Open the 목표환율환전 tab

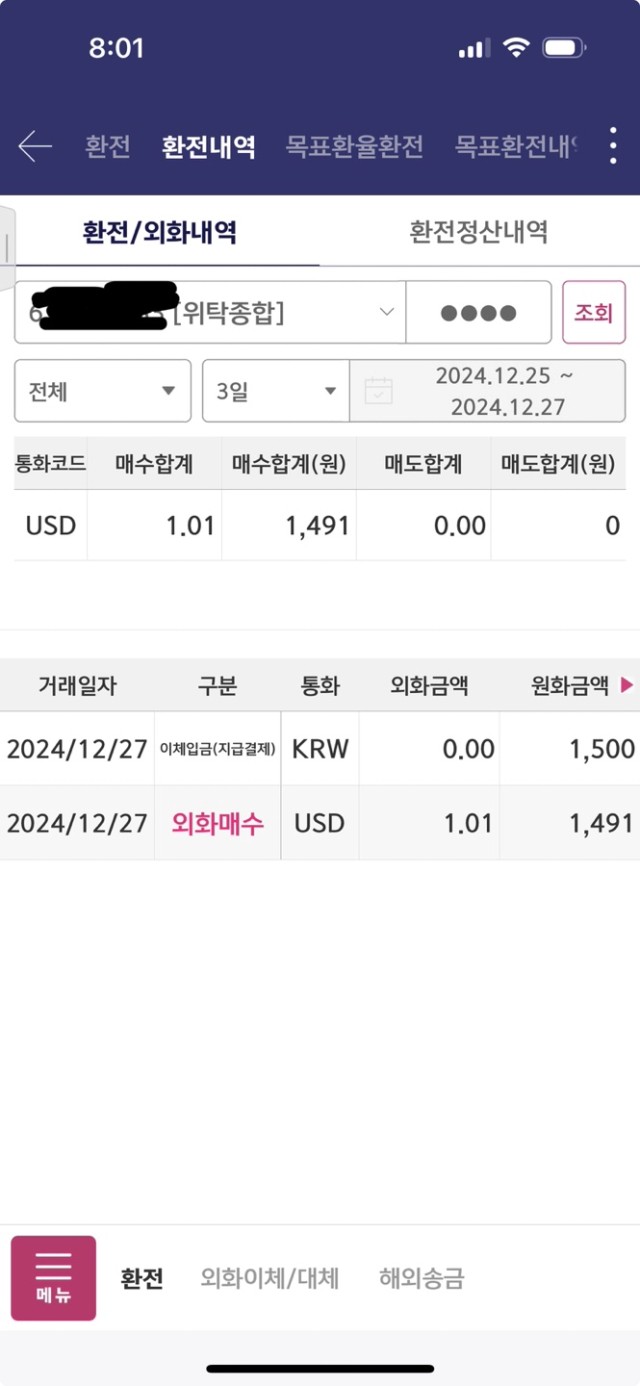coord(355,147)
